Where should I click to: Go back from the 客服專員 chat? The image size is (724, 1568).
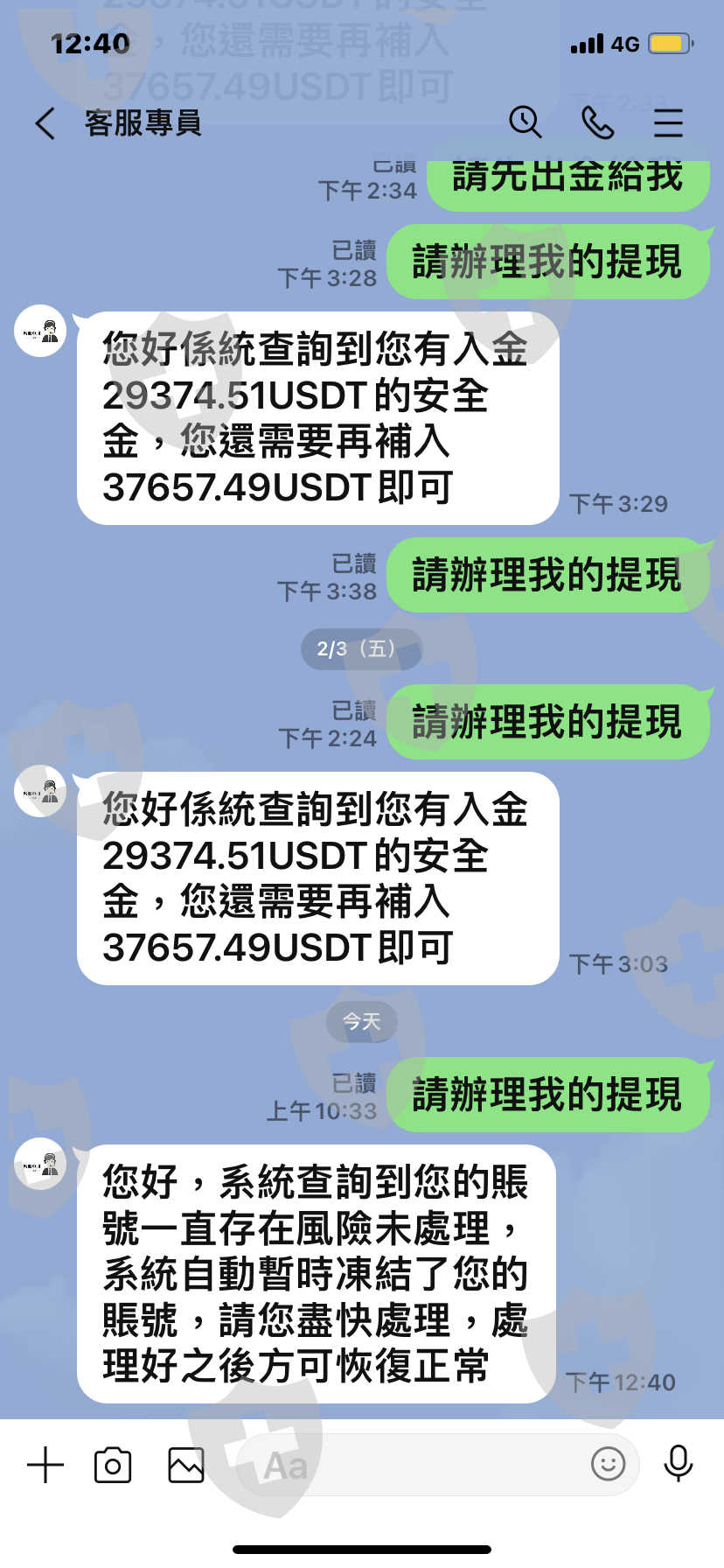coord(45,123)
